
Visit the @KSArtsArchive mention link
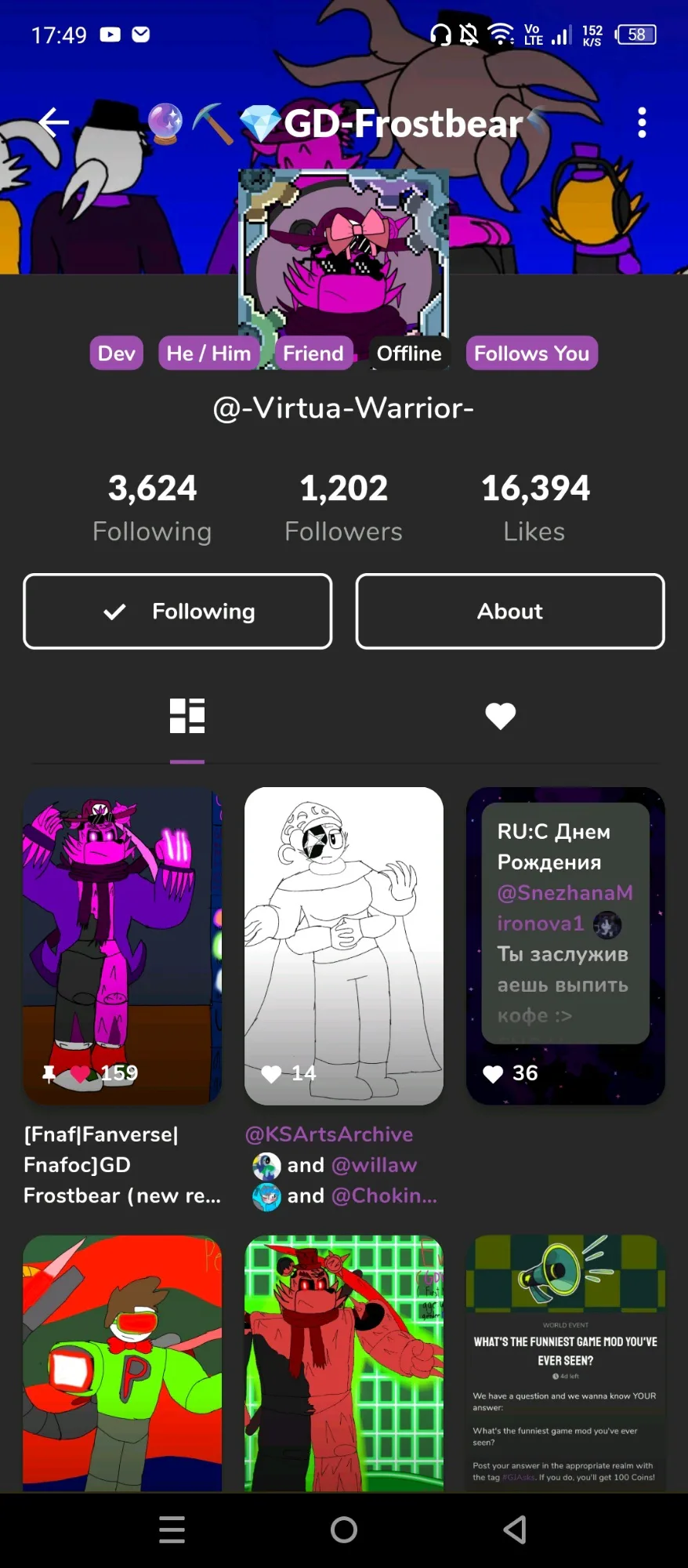[x=329, y=1134]
